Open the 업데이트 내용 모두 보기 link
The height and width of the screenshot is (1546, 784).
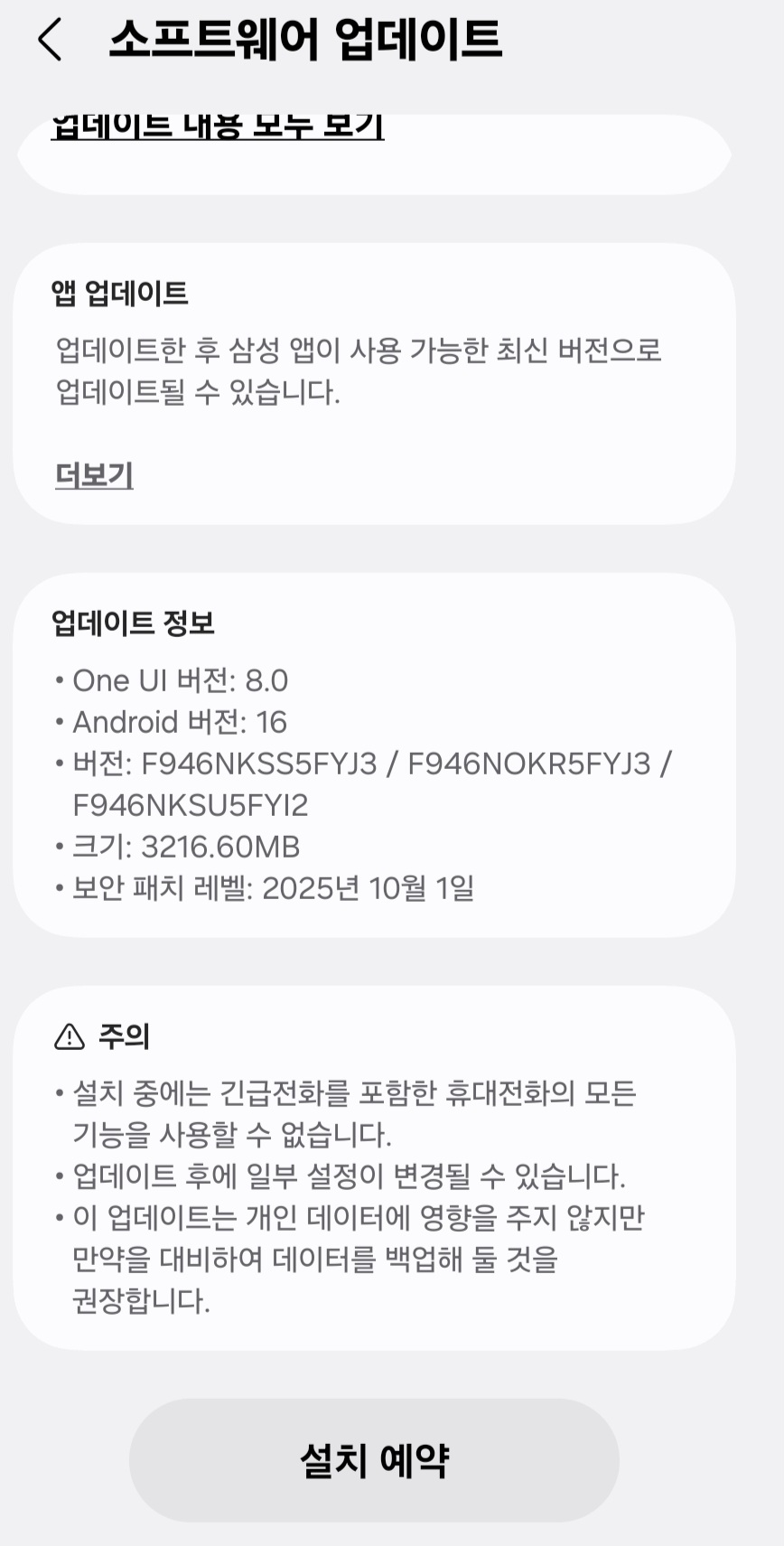pyautogui.click(x=218, y=127)
